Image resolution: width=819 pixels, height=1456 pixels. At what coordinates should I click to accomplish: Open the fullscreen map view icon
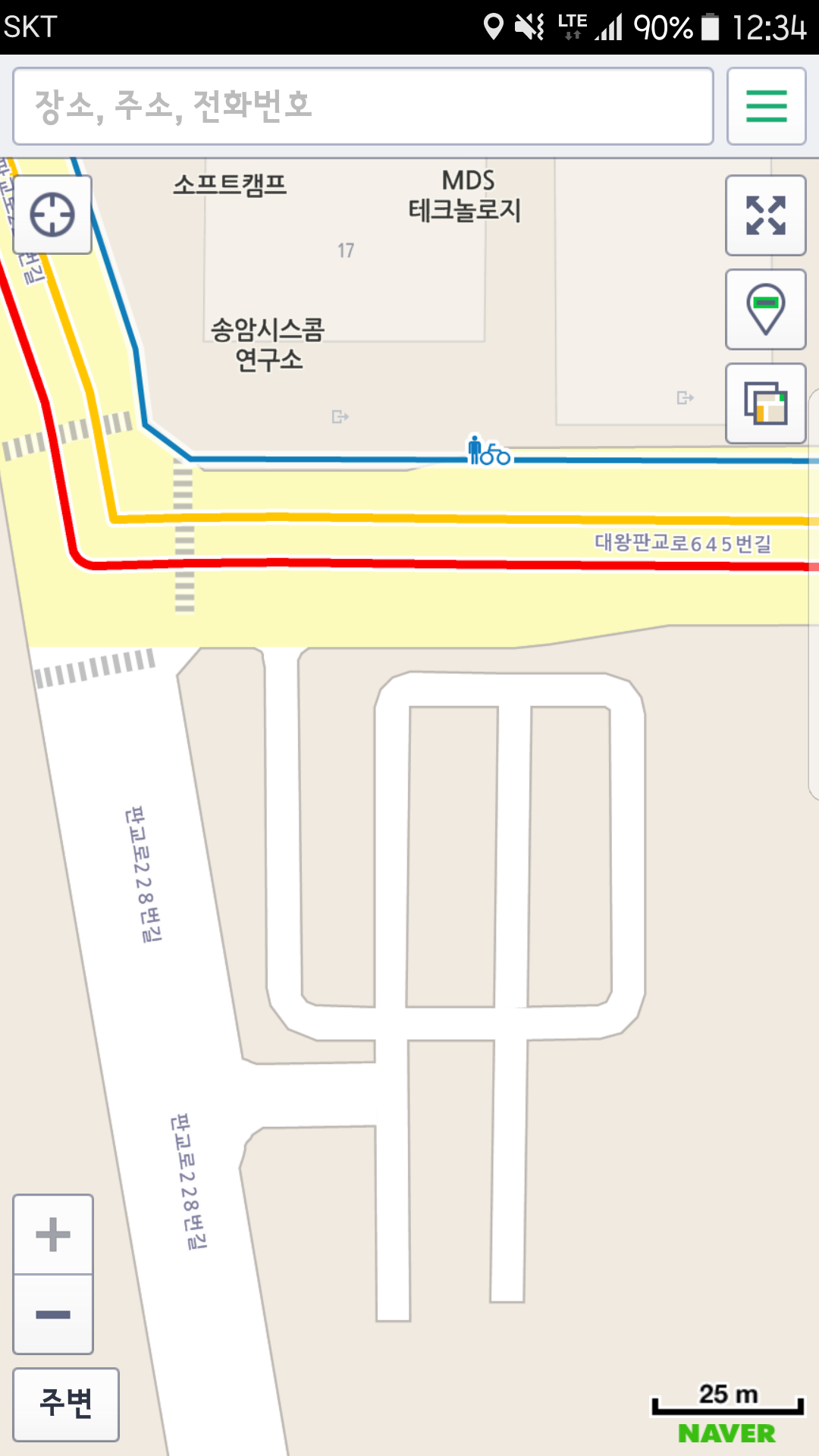pos(764,215)
